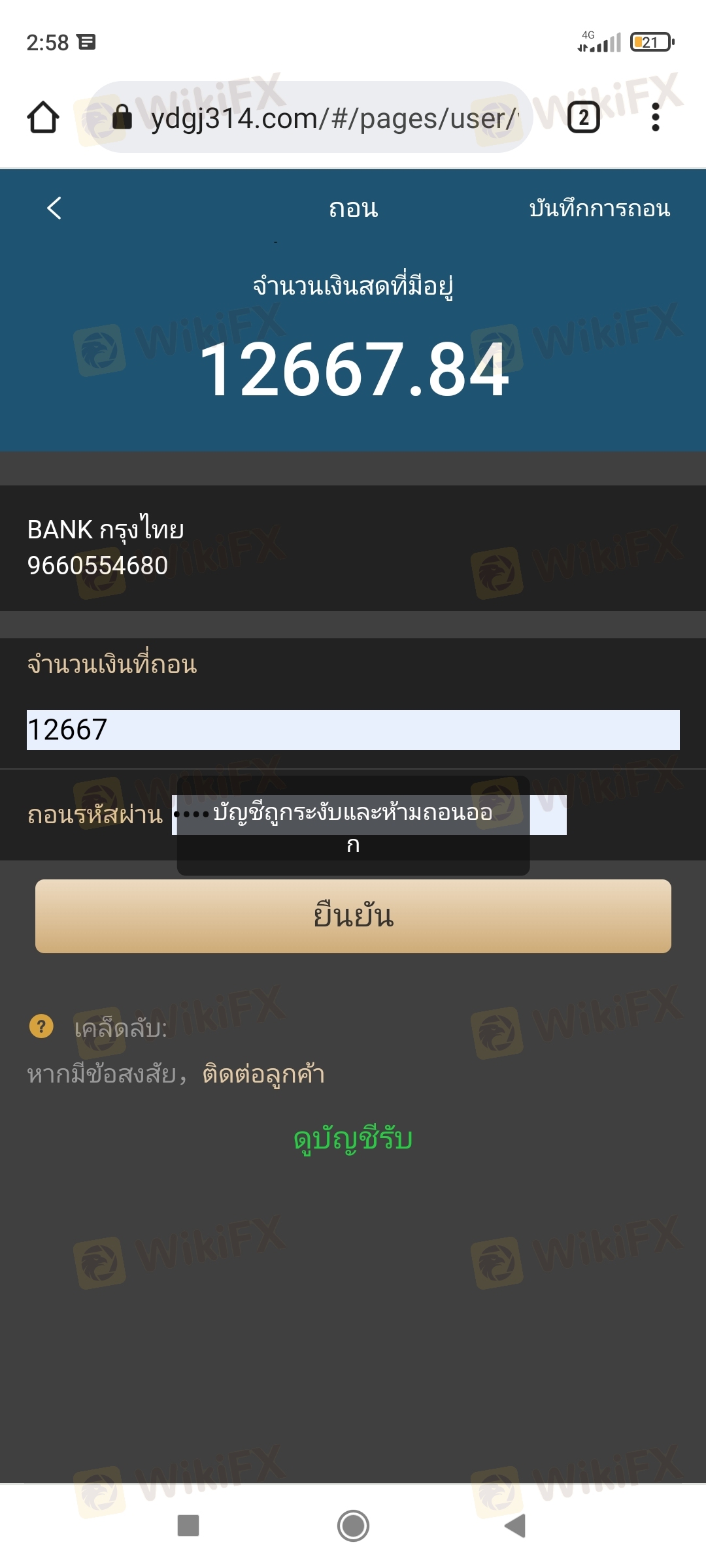Image resolution: width=706 pixels, height=1568 pixels.
Task: Select the BANK กรุงไทย account row
Action: click(x=353, y=547)
